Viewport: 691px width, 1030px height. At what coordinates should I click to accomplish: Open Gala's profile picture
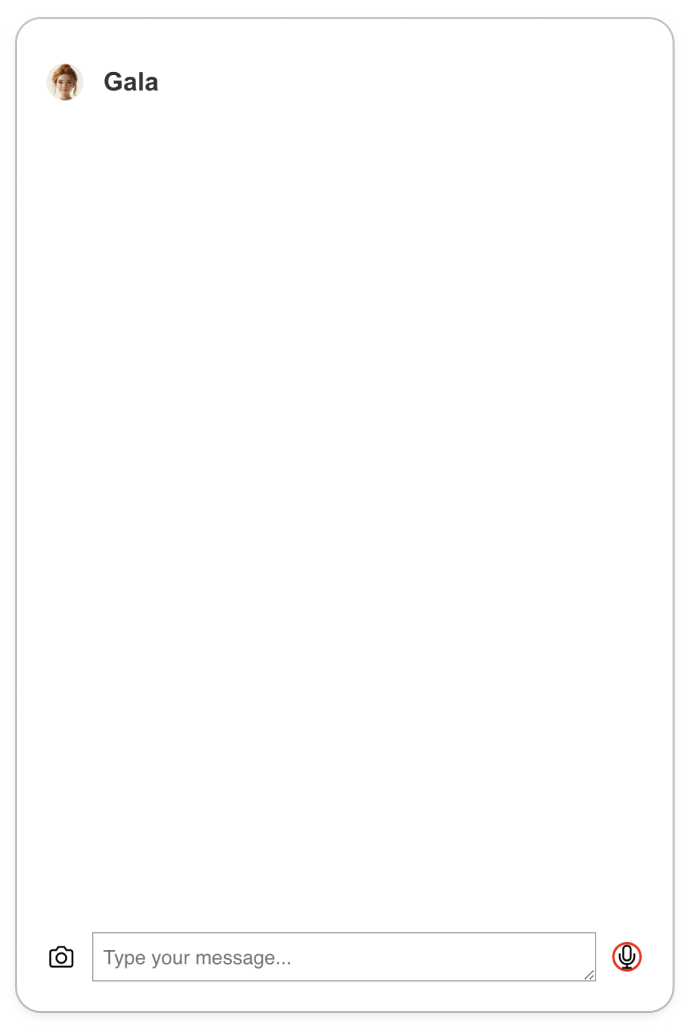[65, 82]
